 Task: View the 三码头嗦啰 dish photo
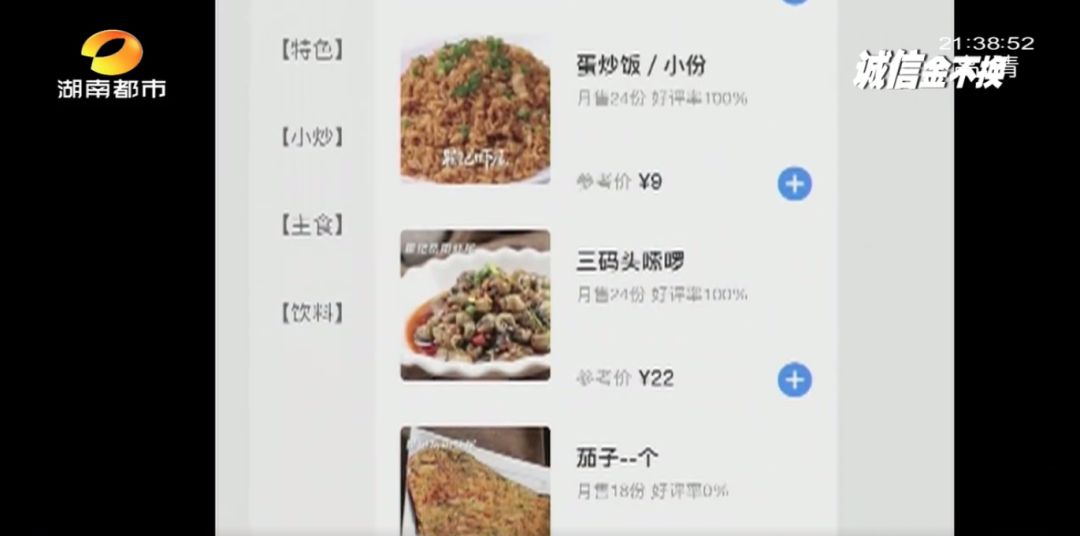[475, 305]
